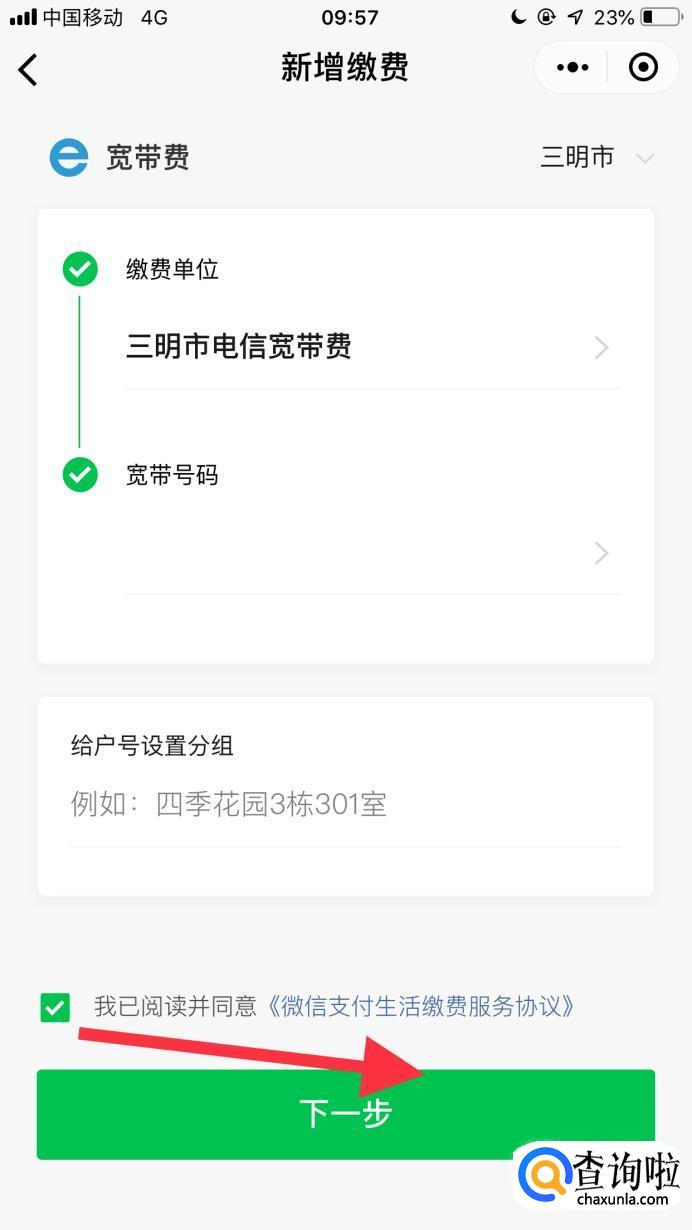
Task: Tap 下一步 to continue
Action: (345, 1114)
